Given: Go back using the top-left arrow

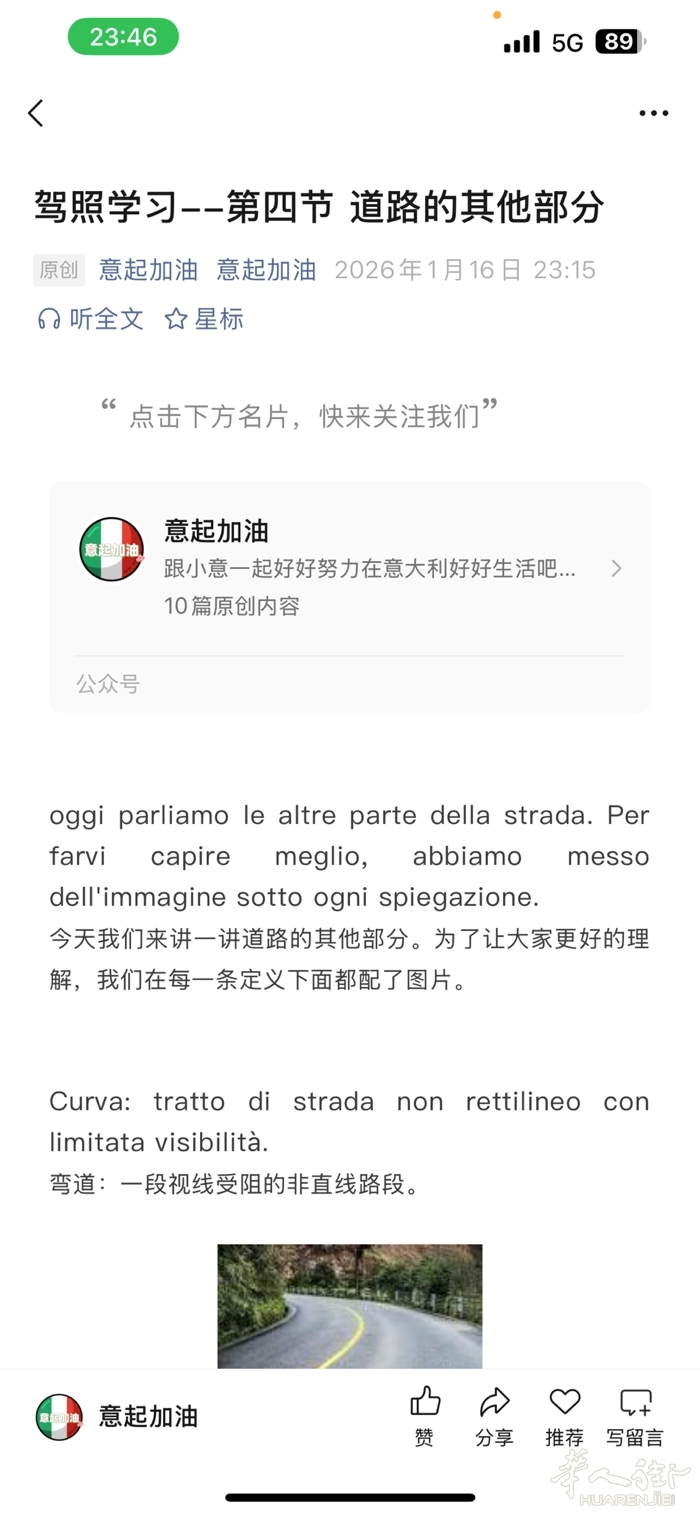Looking at the screenshot, I should point(36,113).
